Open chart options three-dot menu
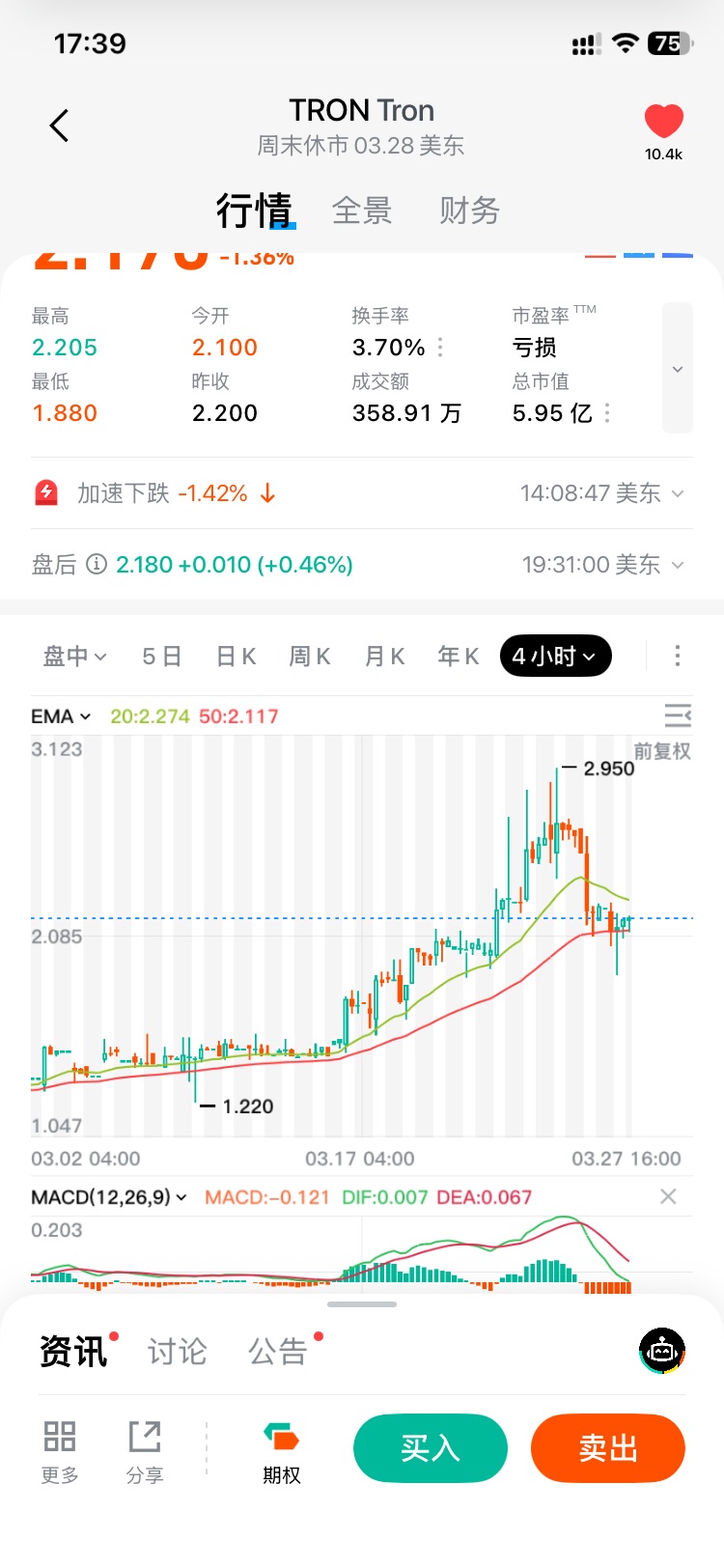This screenshot has height=1568, width=724. pos(678,657)
